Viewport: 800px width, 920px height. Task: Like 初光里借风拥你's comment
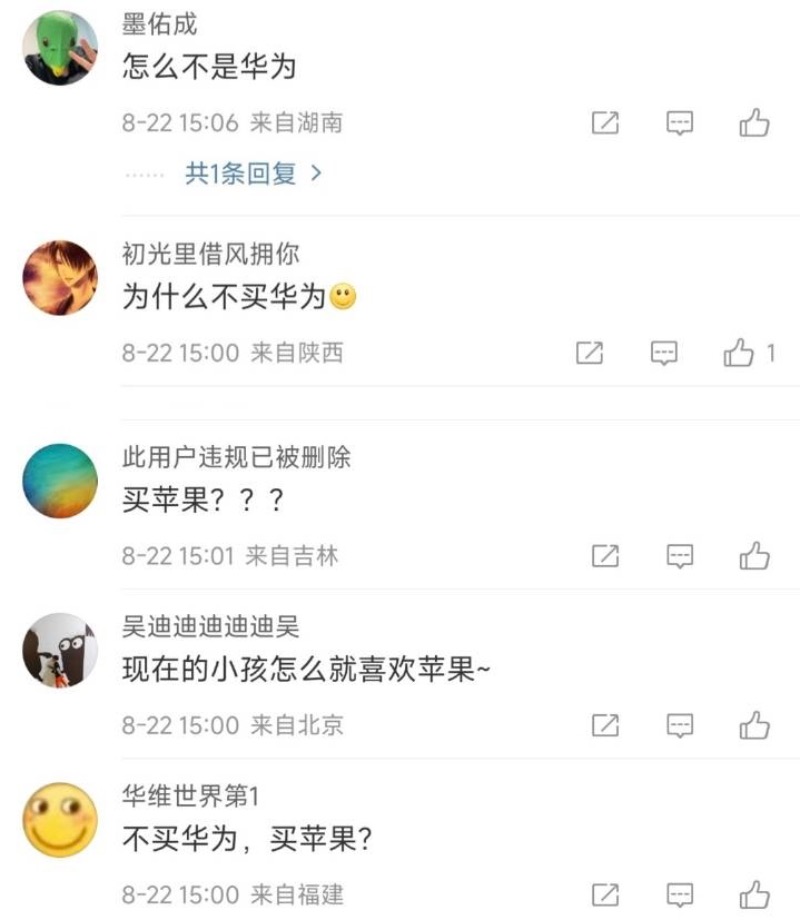click(x=739, y=352)
